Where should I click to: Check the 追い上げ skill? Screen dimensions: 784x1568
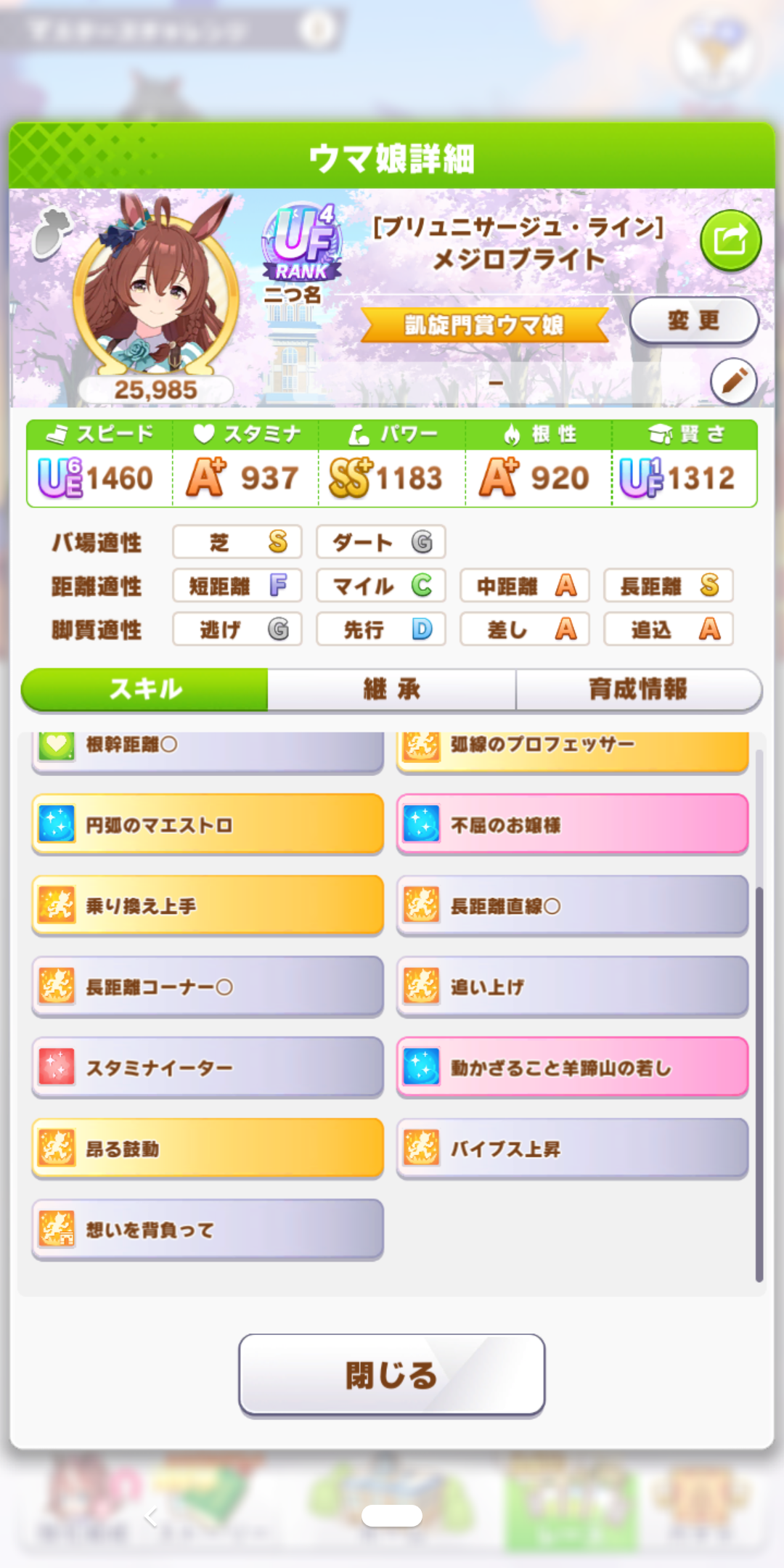[x=572, y=987]
